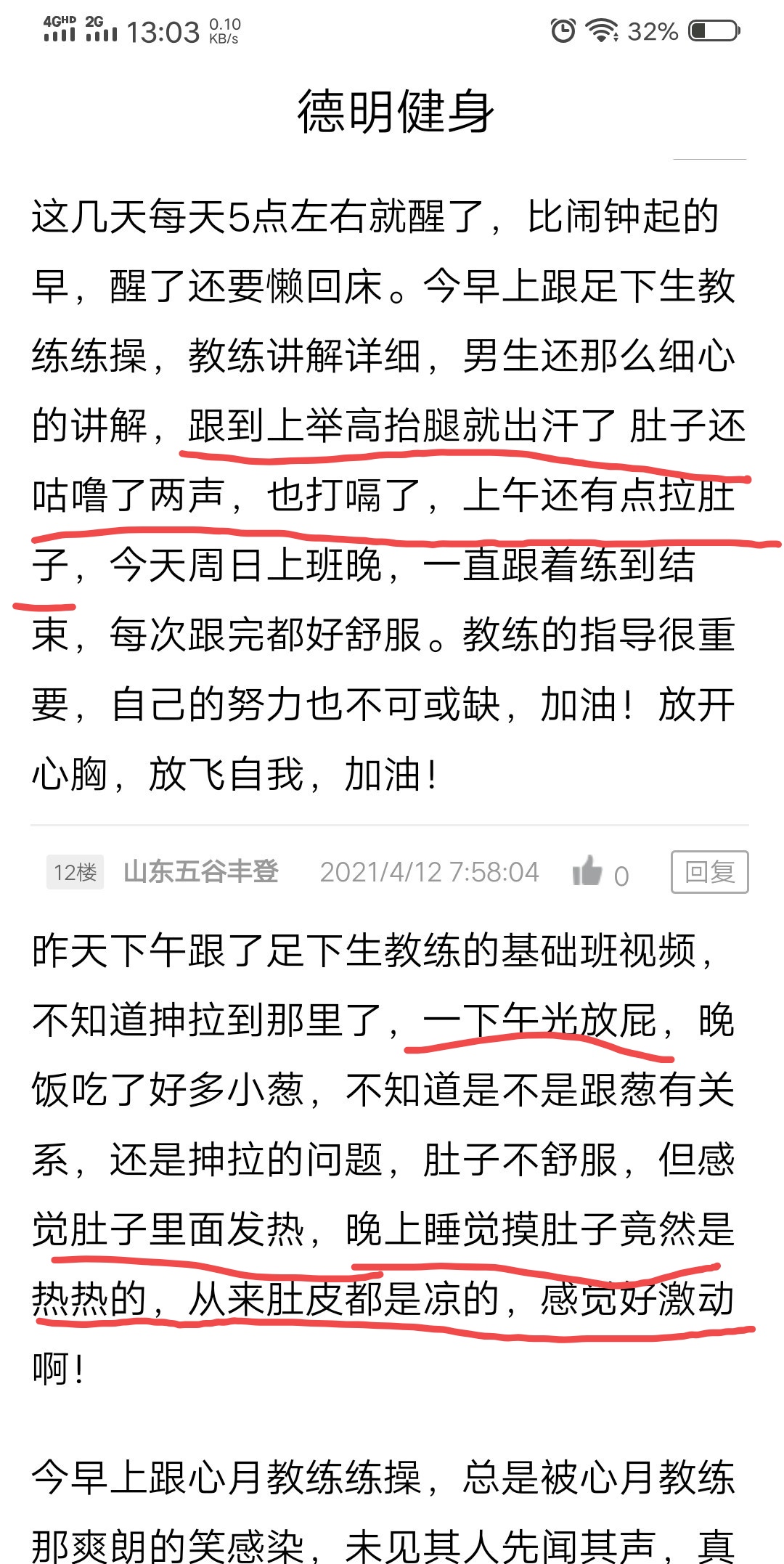Tap 回复 to reply to the 12楼 comment

pyautogui.click(x=709, y=872)
